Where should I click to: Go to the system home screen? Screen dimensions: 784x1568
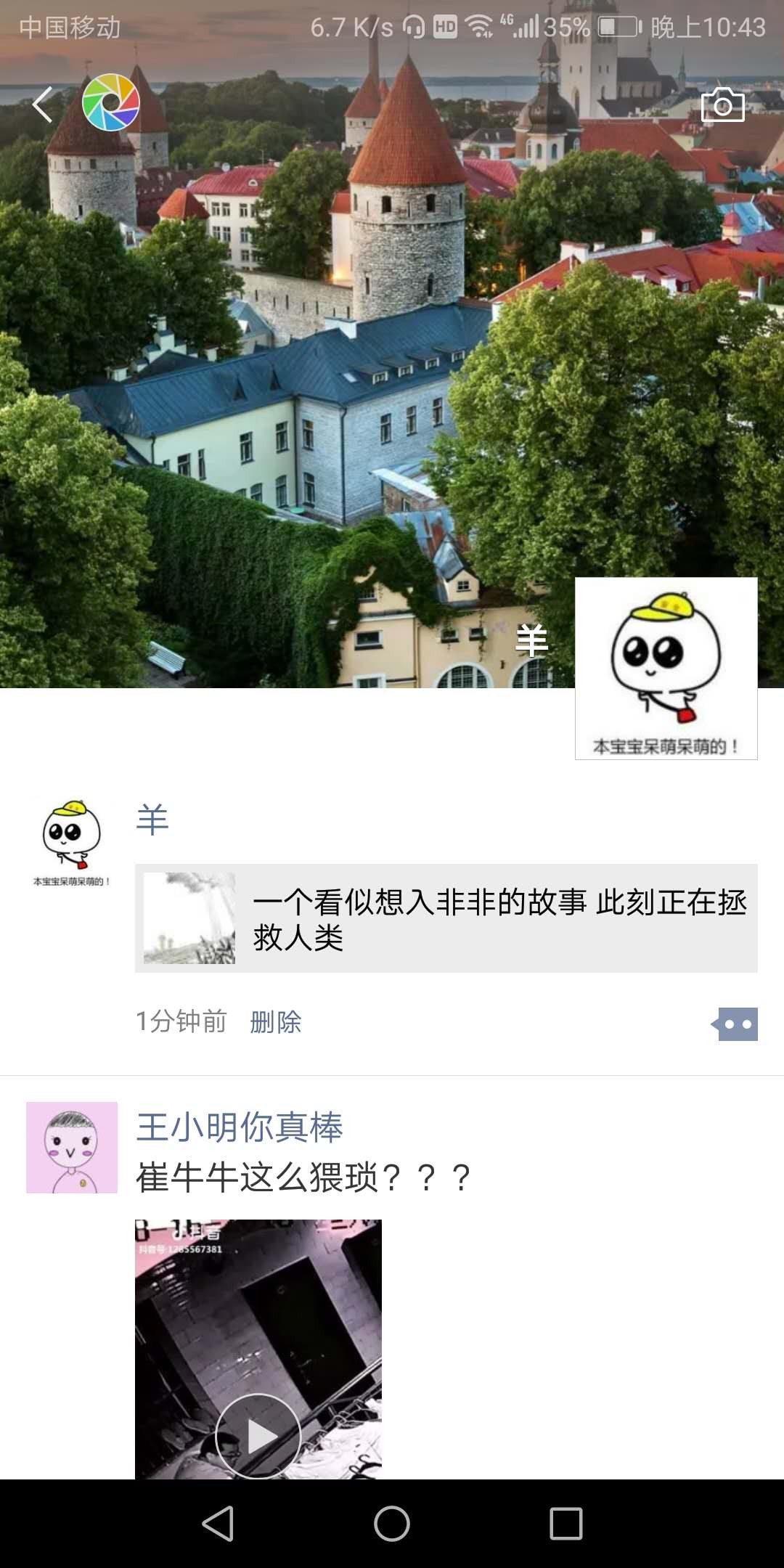[392, 1523]
